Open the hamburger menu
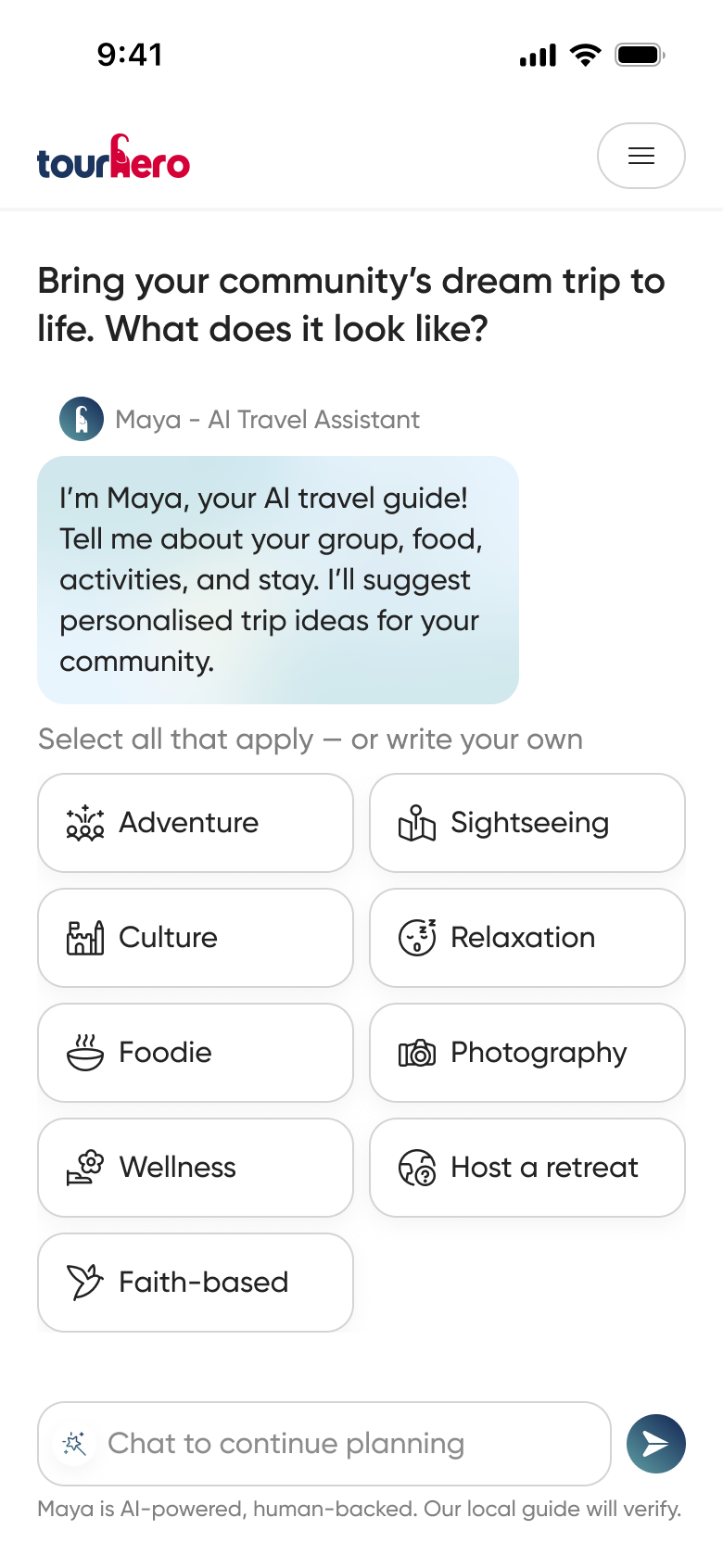Screen dimensions: 723x1568 (641, 156)
